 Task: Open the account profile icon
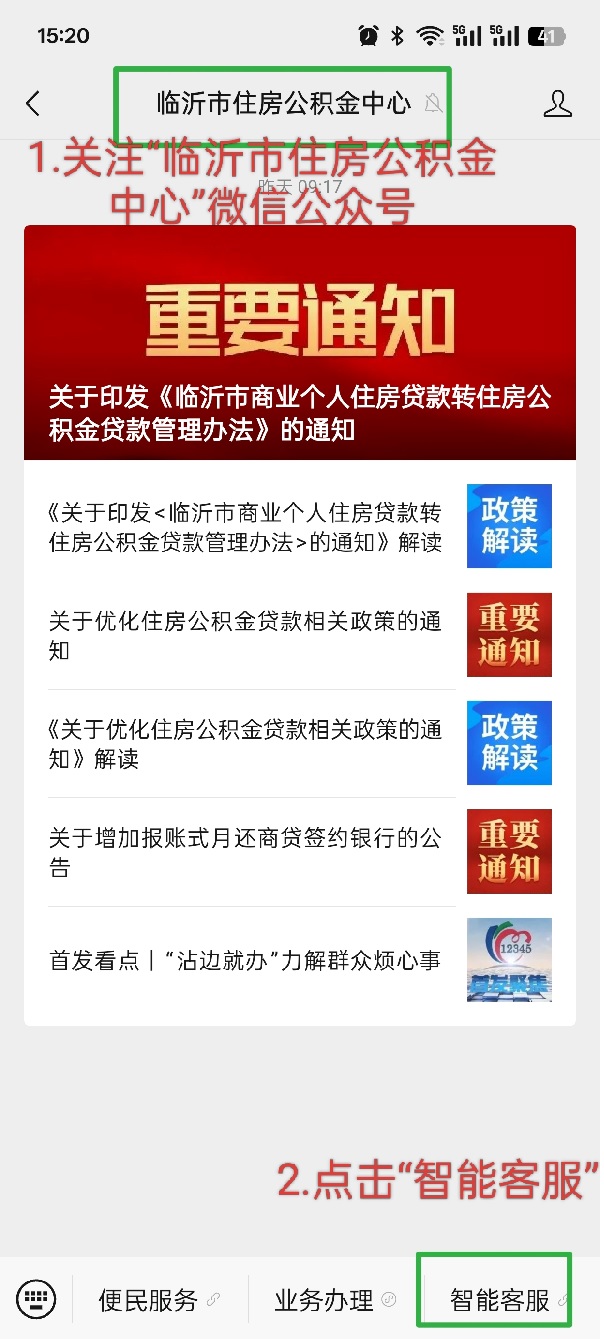point(557,103)
